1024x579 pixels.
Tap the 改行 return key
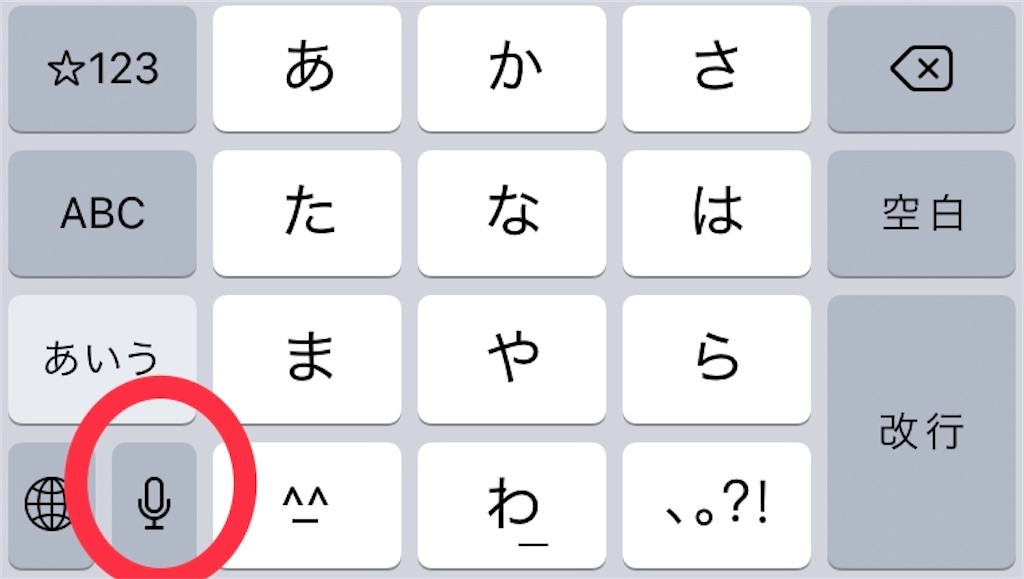921,430
